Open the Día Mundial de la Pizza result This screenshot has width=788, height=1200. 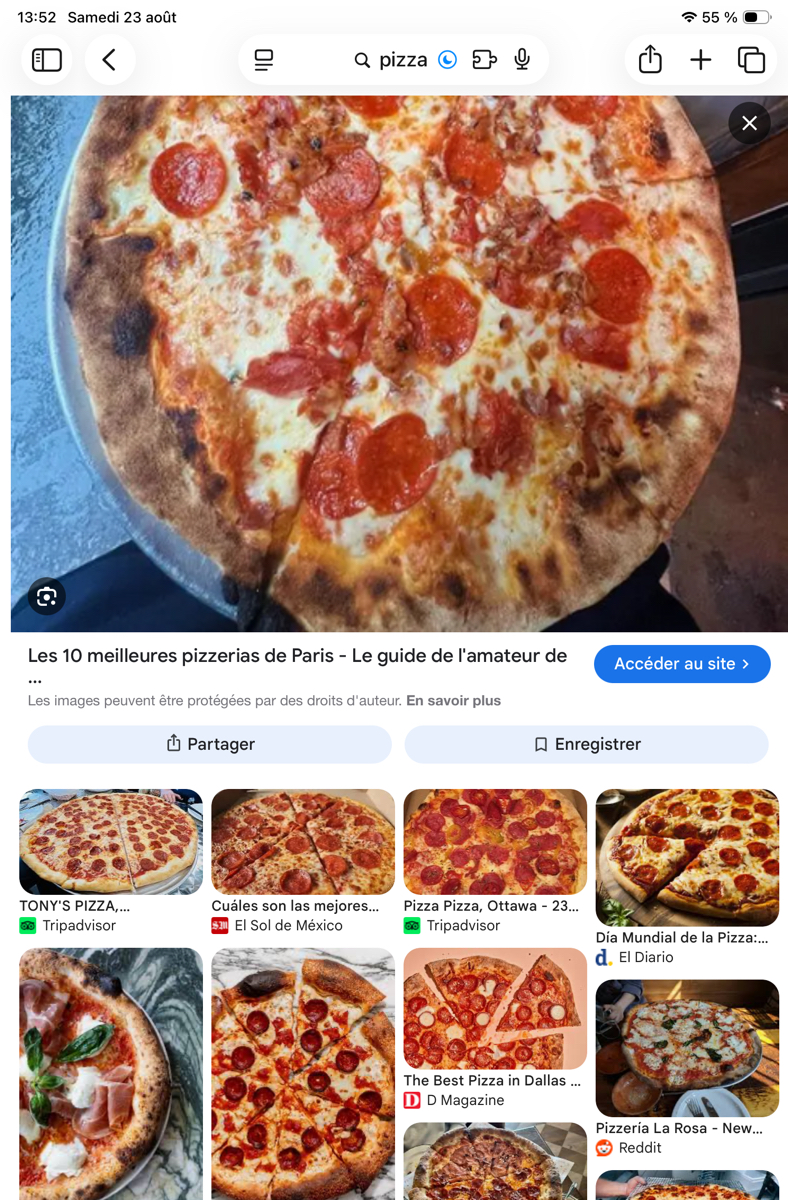[x=687, y=858]
